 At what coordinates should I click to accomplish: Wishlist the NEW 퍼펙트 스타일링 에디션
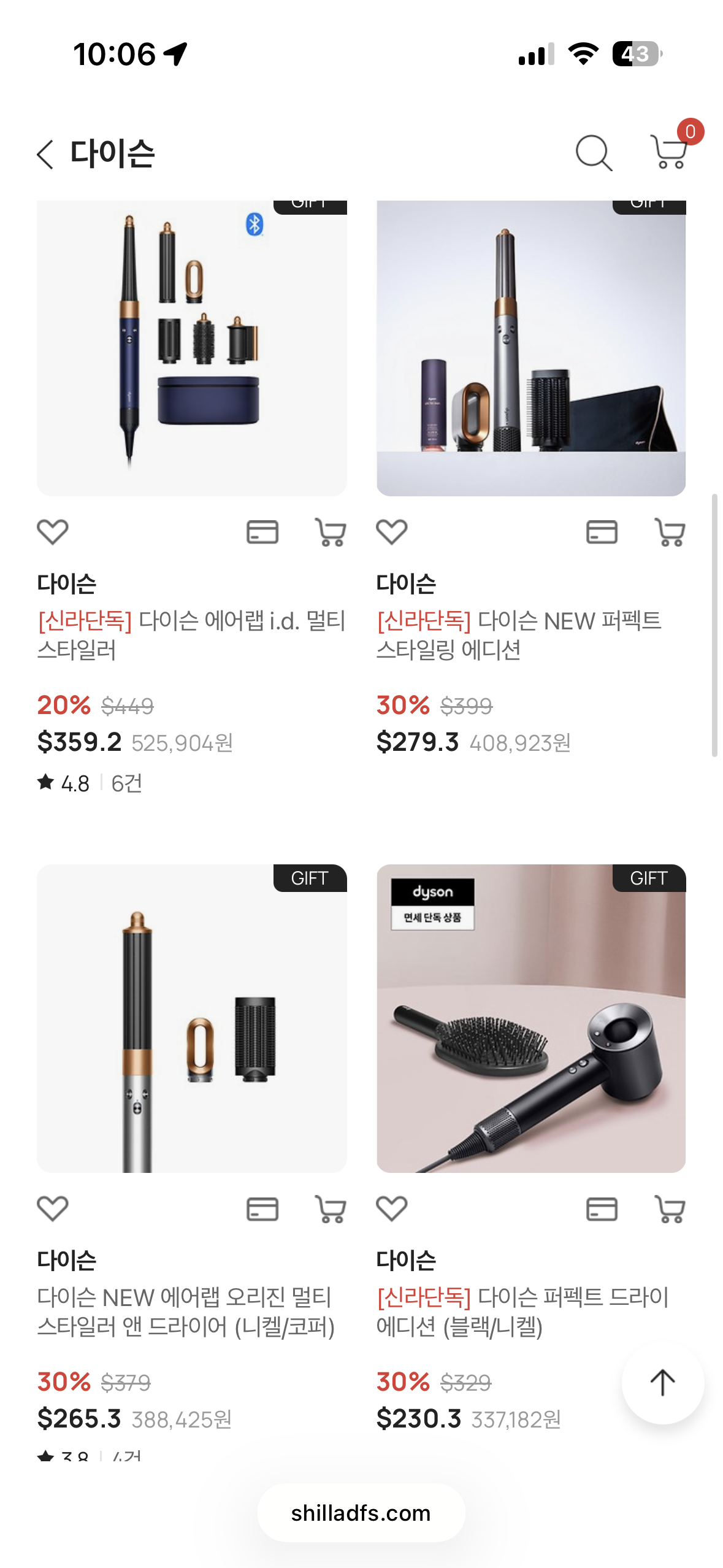(392, 532)
